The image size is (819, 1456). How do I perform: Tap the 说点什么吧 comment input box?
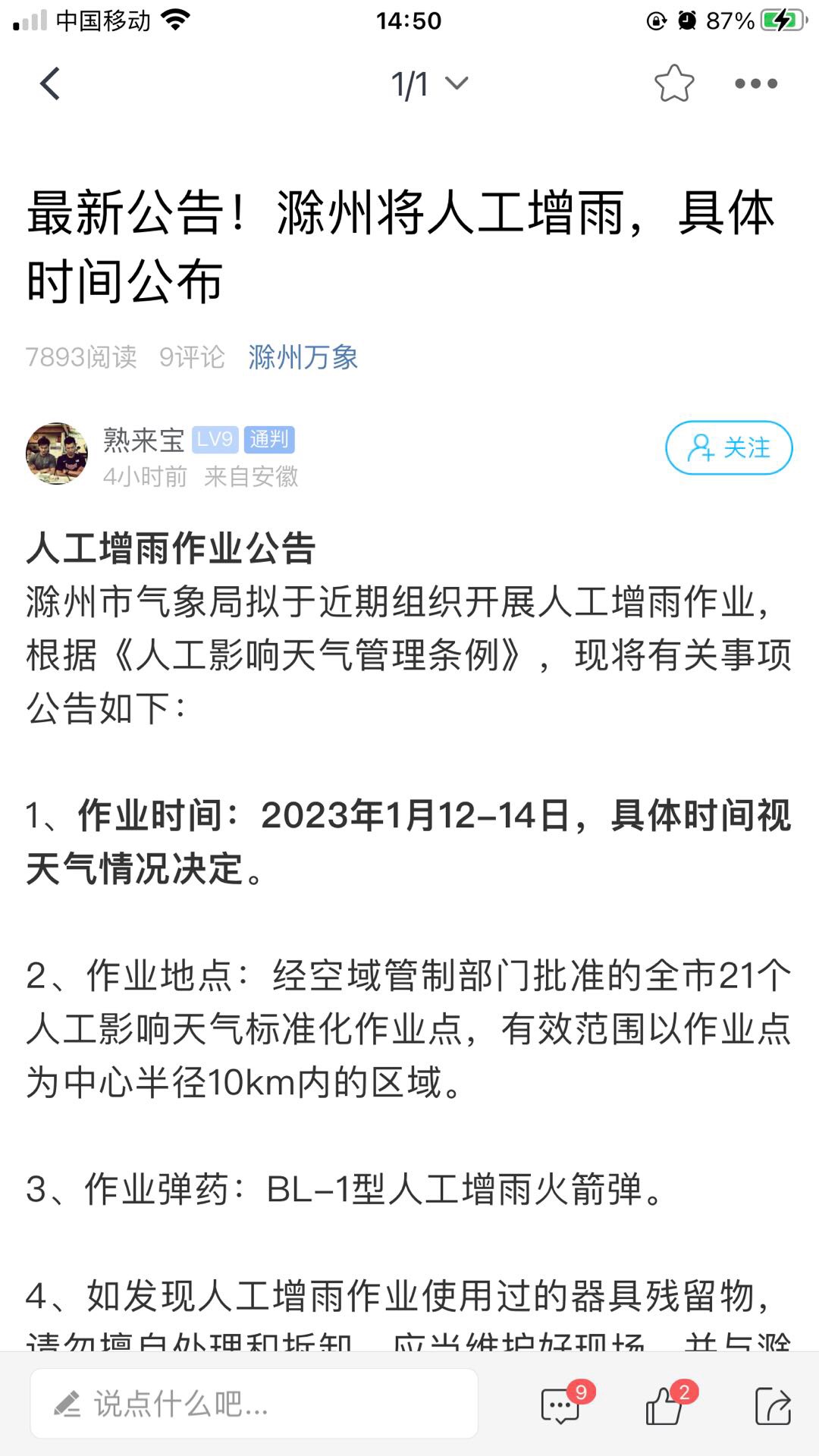254,1404
